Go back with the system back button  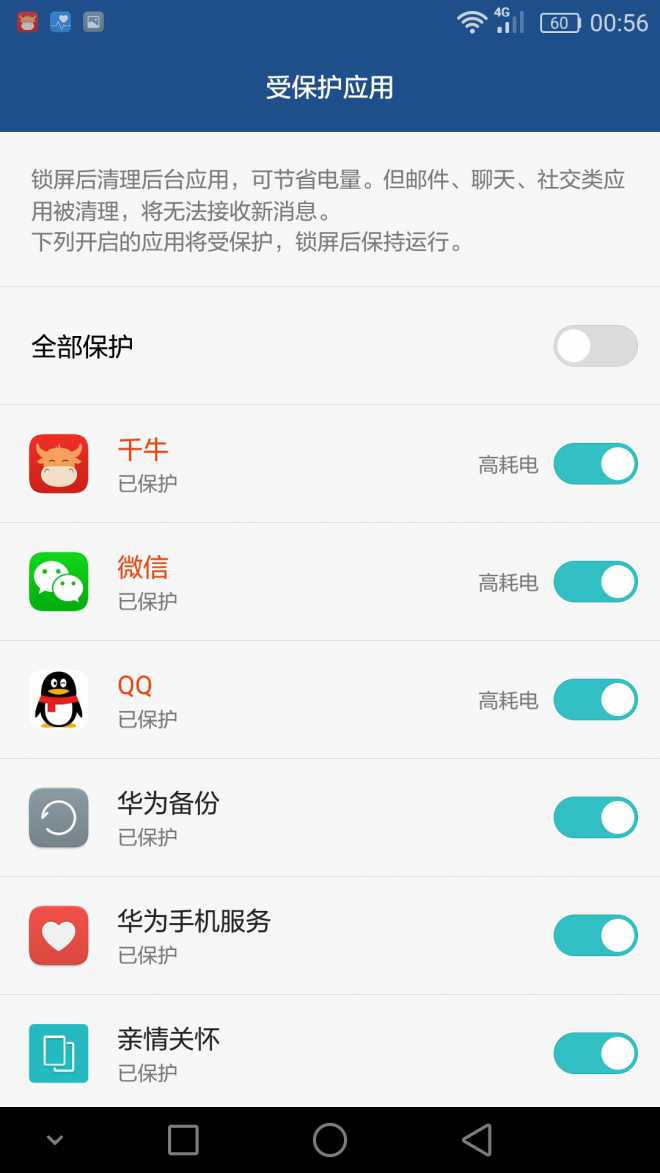(477, 1140)
